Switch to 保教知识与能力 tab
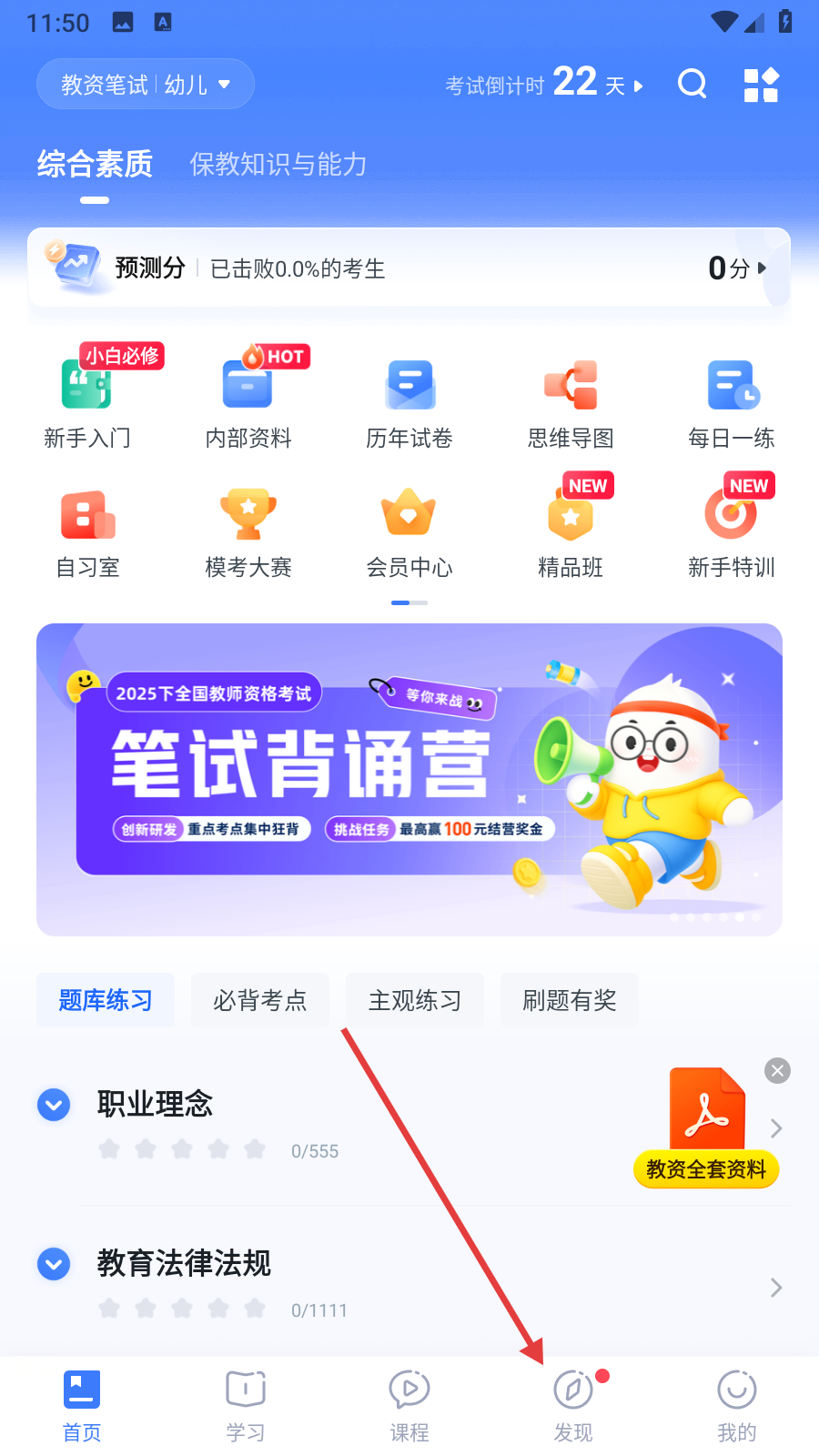Image resolution: width=819 pixels, height=1456 pixels. 278,165
